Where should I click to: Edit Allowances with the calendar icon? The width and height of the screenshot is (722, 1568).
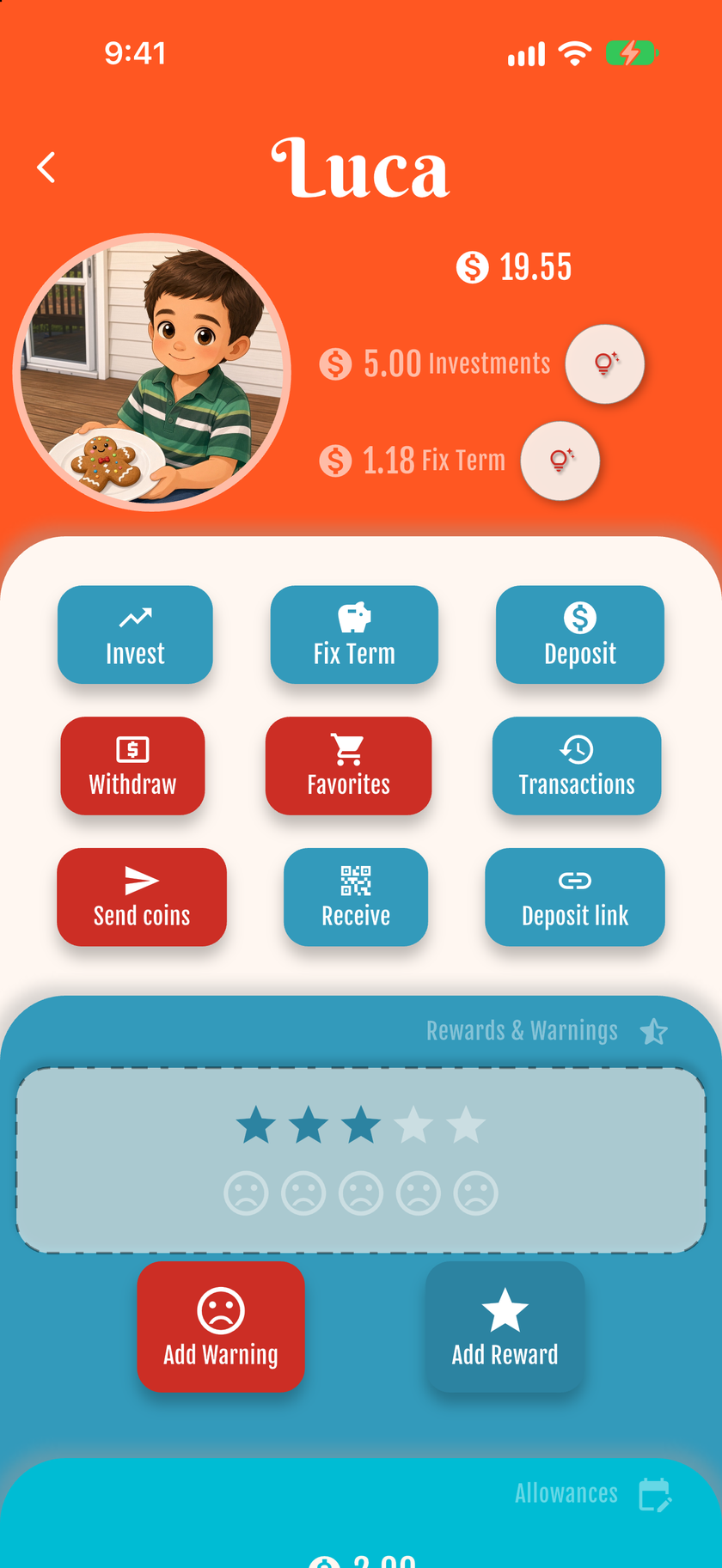(x=655, y=1494)
